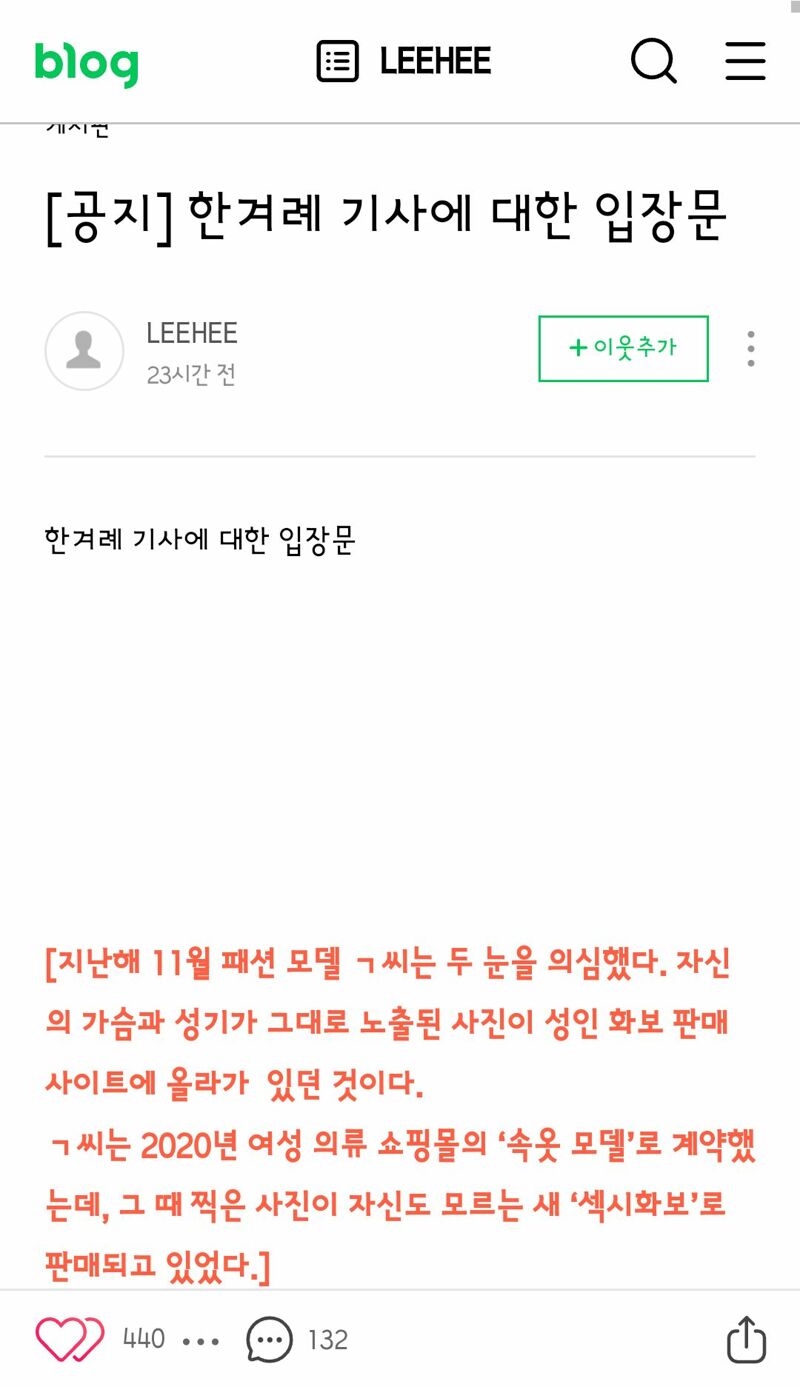Open the post overflow options
The image size is (800, 1387).
[751, 348]
